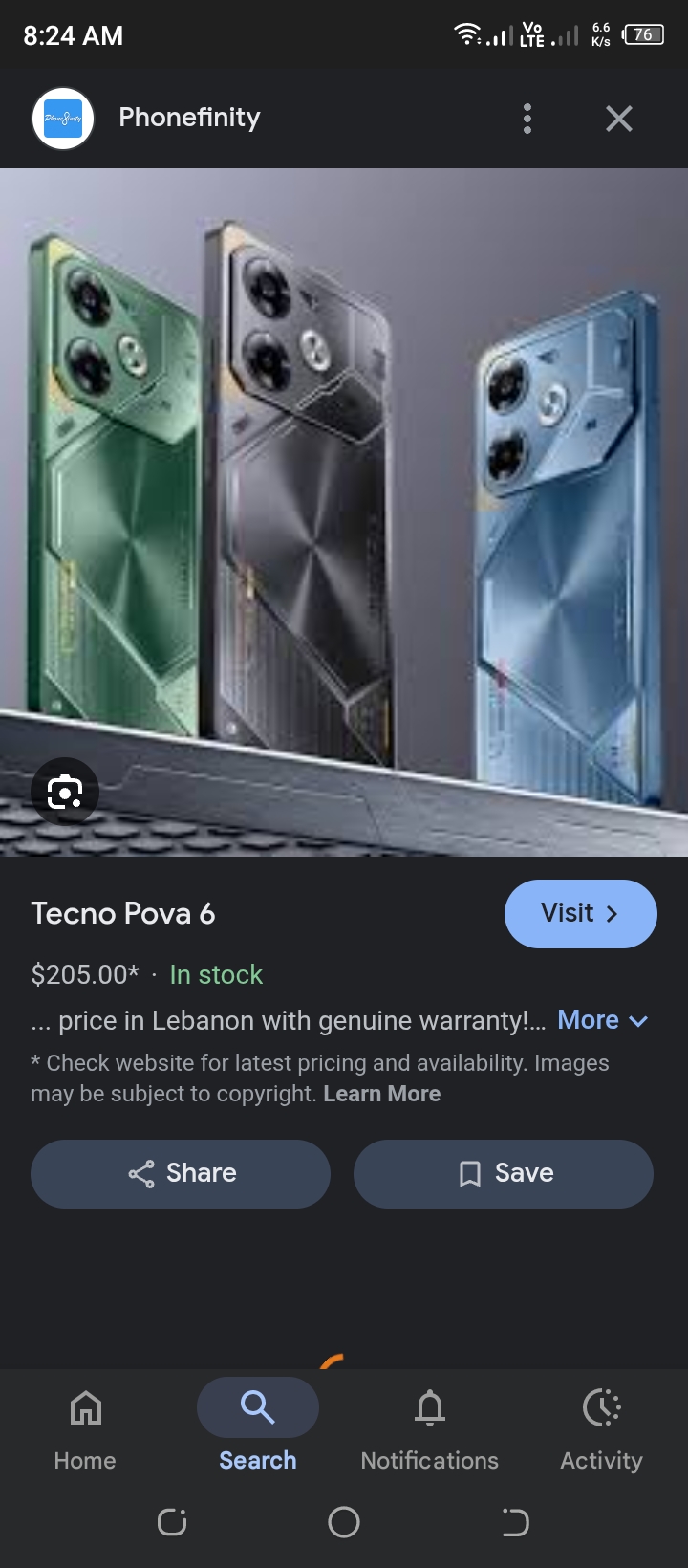Search this image with Google Lens
The image size is (688, 1568).
click(x=65, y=792)
